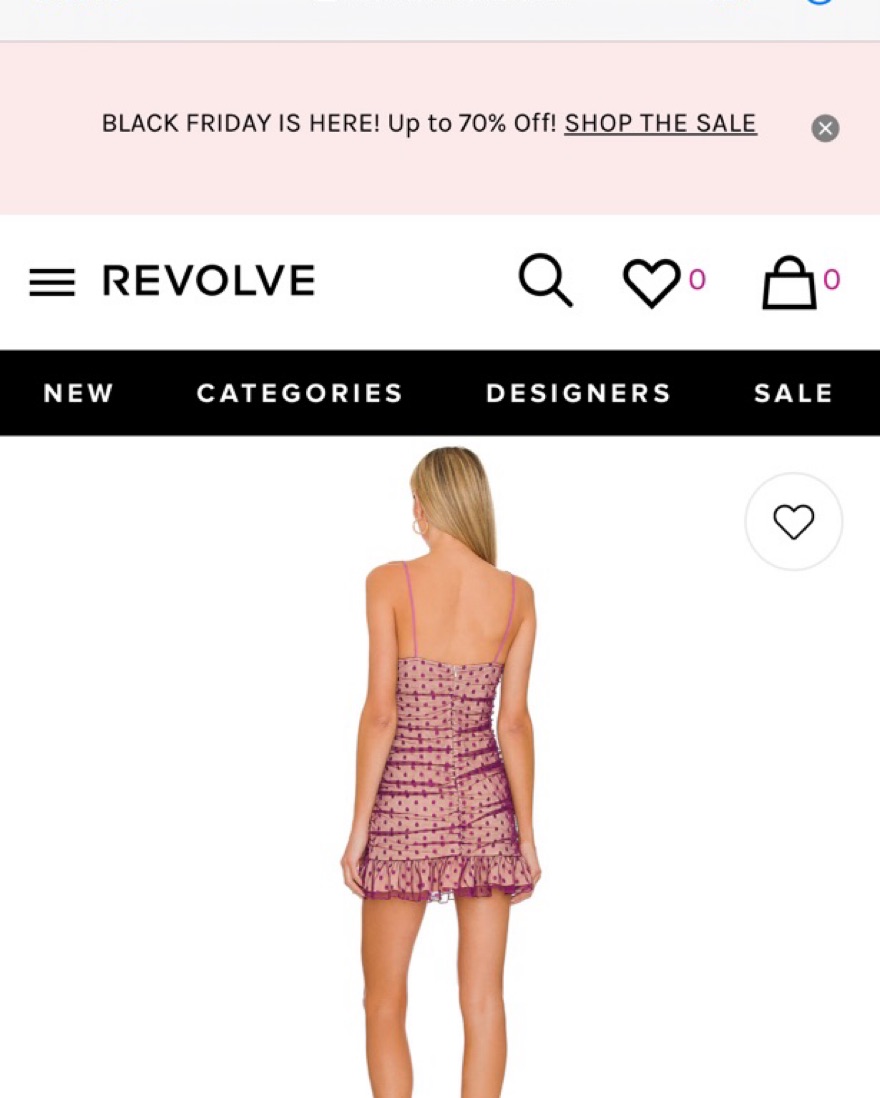Follow the SHOP THE SALE link
This screenshot has width=880, height=1098.
pyautogui.click(x=660, y=124)
